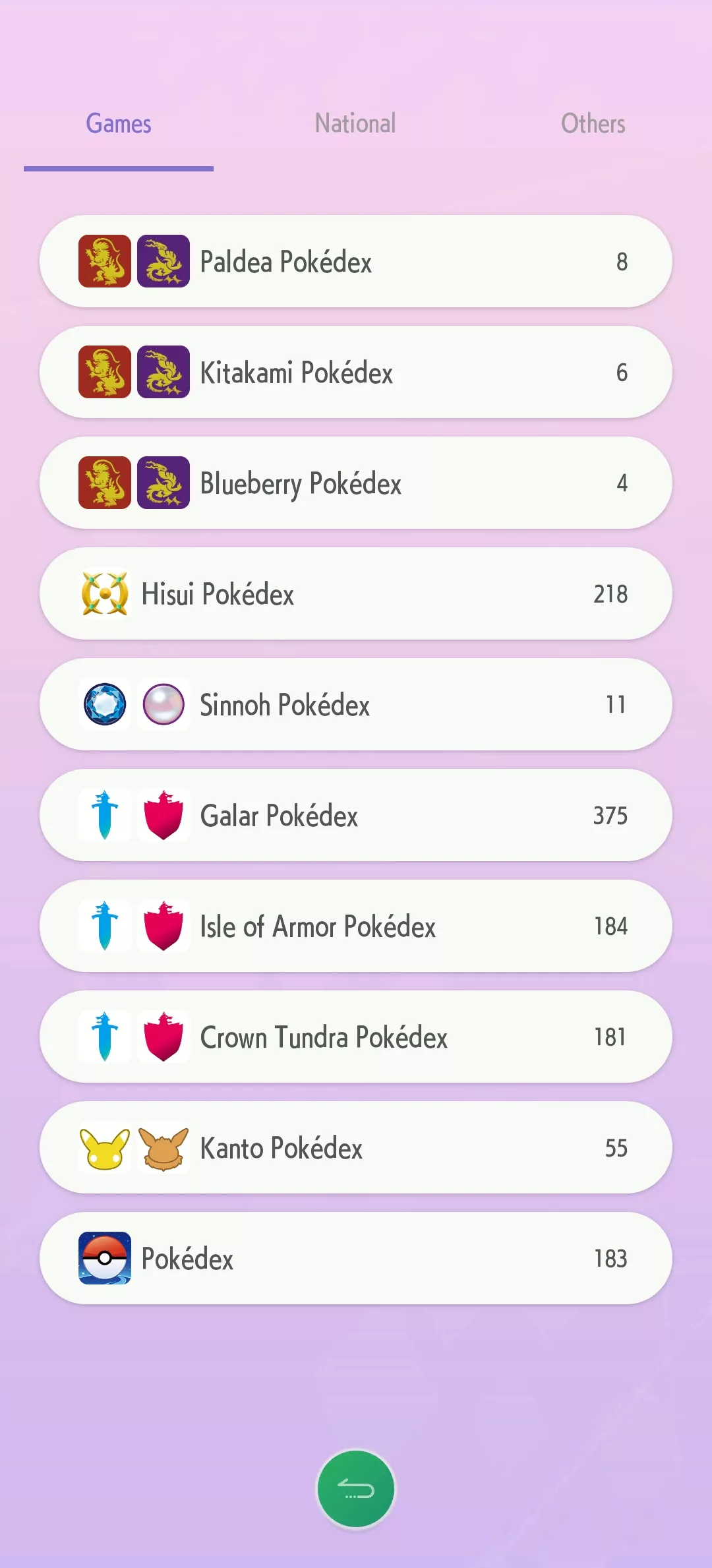The width and height of the screenshot is (712, 1568).
Task: Open the Pokémon GO Pokédex row
Action: [x=356, y=1258]
